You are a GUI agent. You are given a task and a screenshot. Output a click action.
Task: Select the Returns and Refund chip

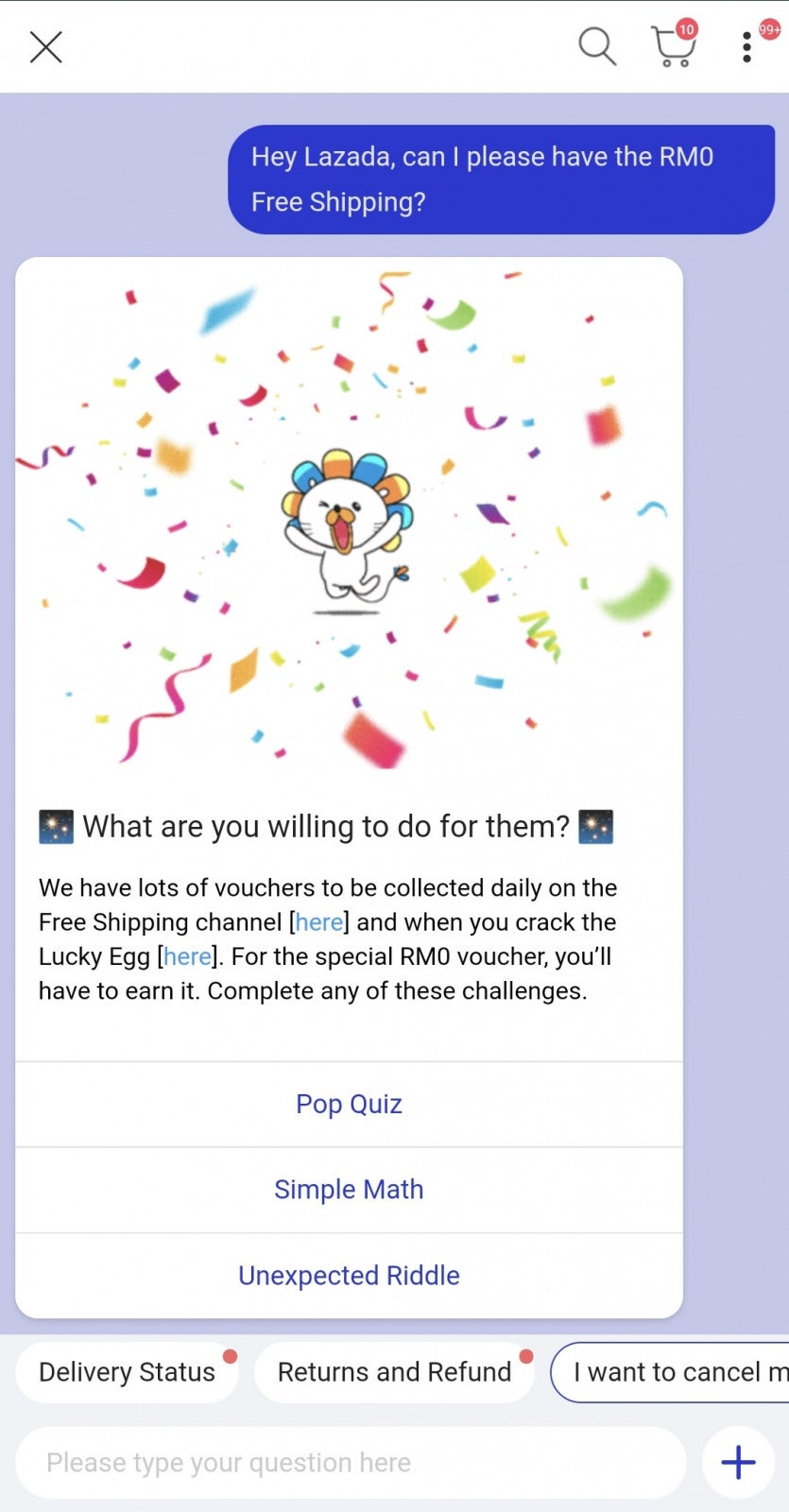394,1372
